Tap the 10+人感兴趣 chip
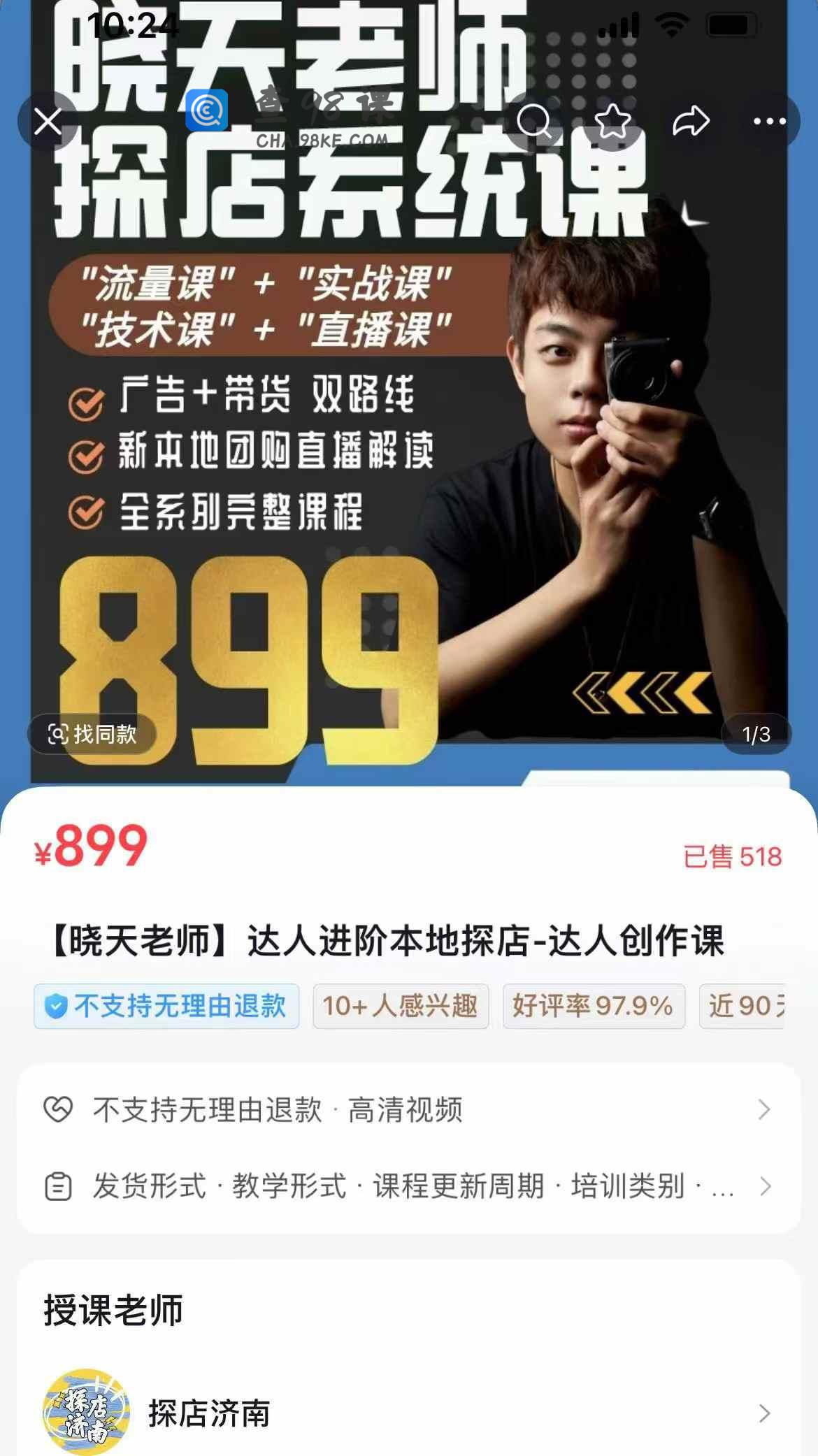The height and width of the screenshot is (1456, 818). pos(401,1006)
